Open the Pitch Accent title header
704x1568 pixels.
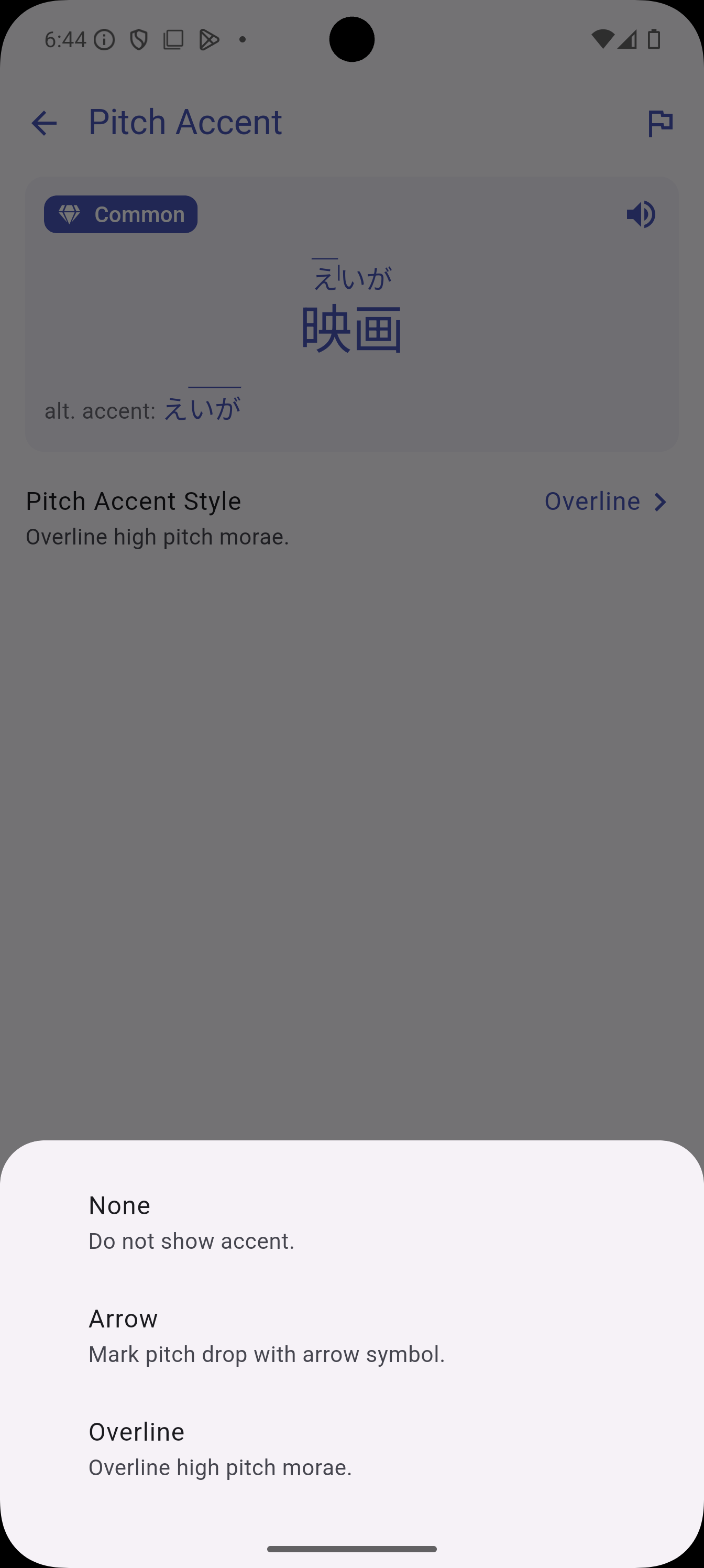coord(185,122)
